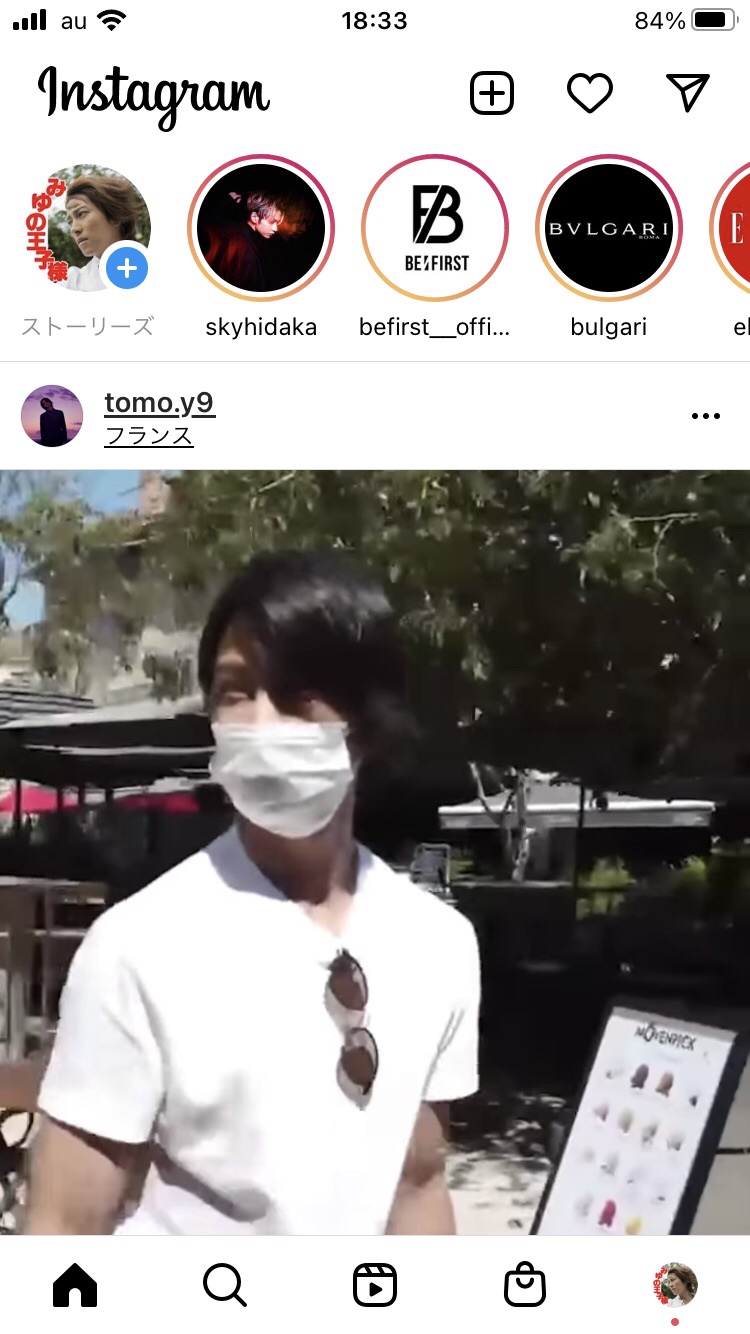The width and height of the screenshot is (750, 1334).
Task: Open the Shop tab
Action: [525, 1285]
